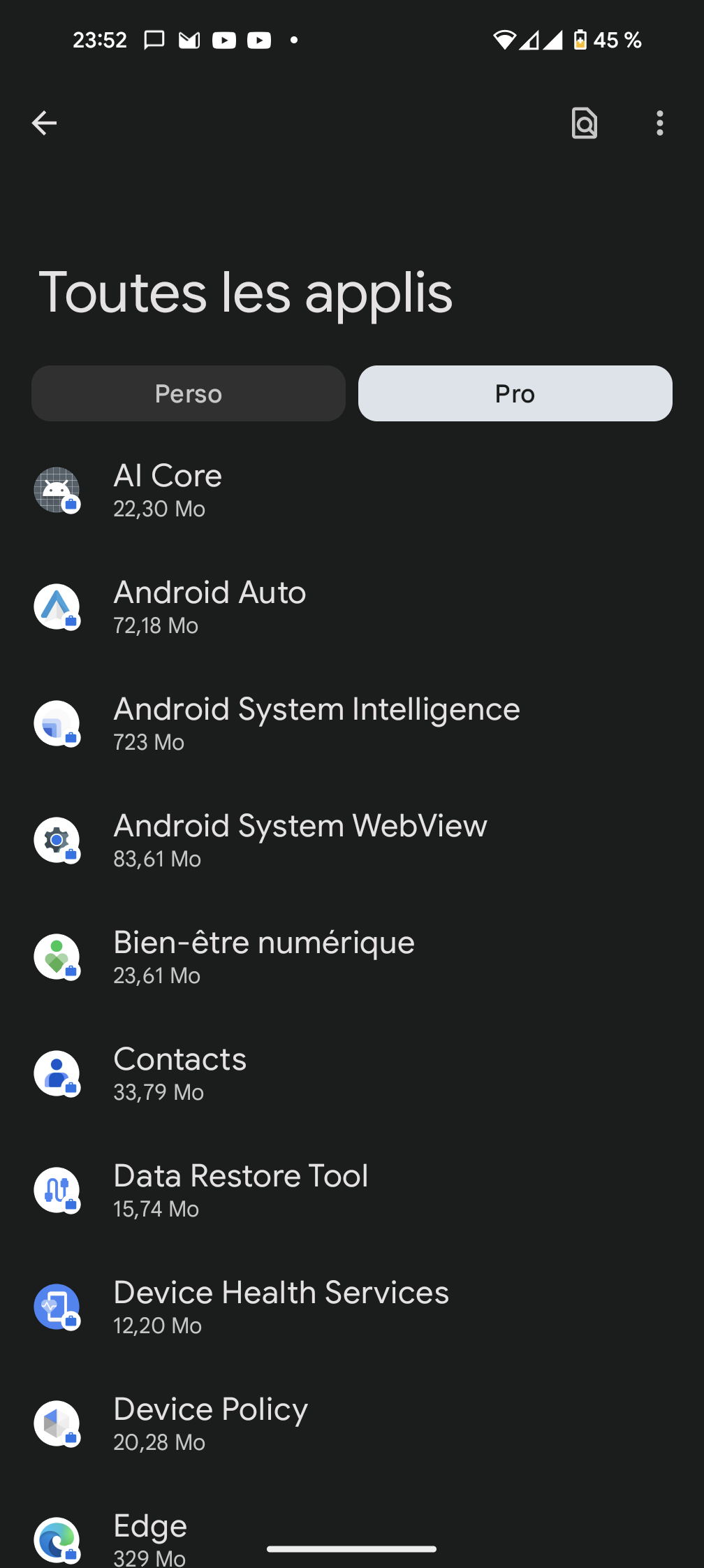Open the search apps icon
Image resolution: width=704 pixels, height=1568 pixels.
tap(584, 124)
